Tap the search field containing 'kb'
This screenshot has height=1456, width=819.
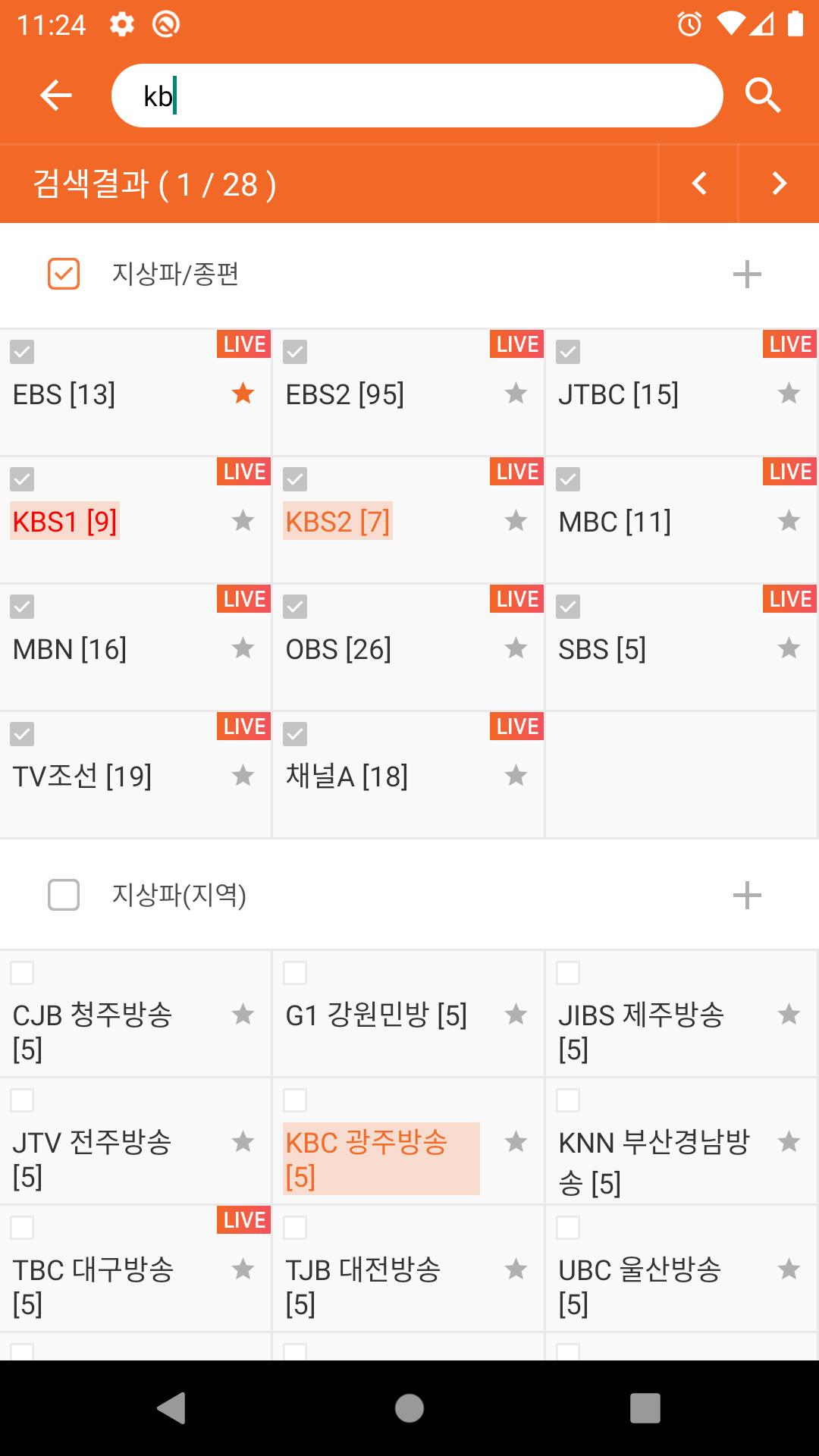(417, 96)
